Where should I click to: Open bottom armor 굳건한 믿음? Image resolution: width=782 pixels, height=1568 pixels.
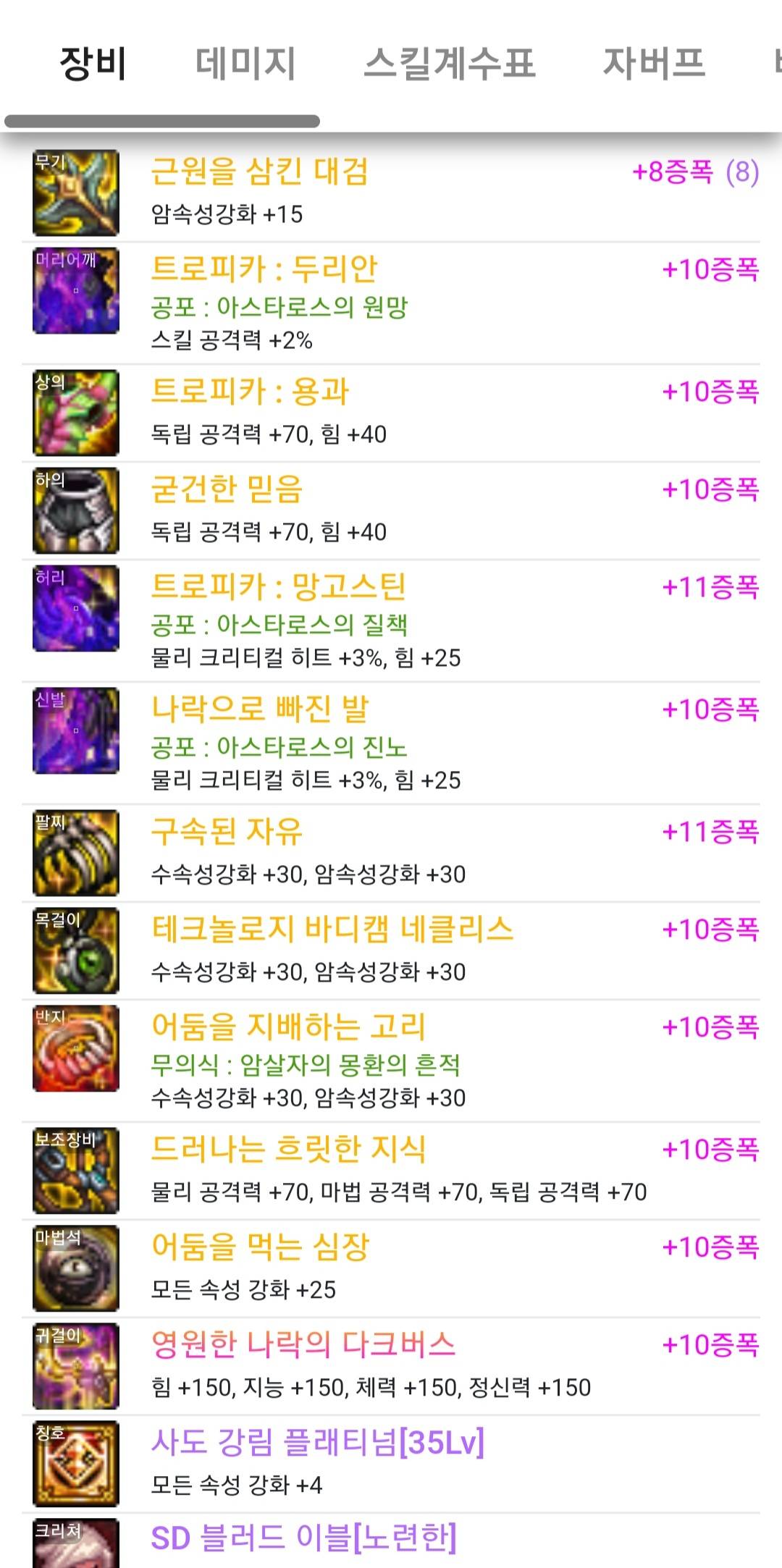click(x=391, y=510)
